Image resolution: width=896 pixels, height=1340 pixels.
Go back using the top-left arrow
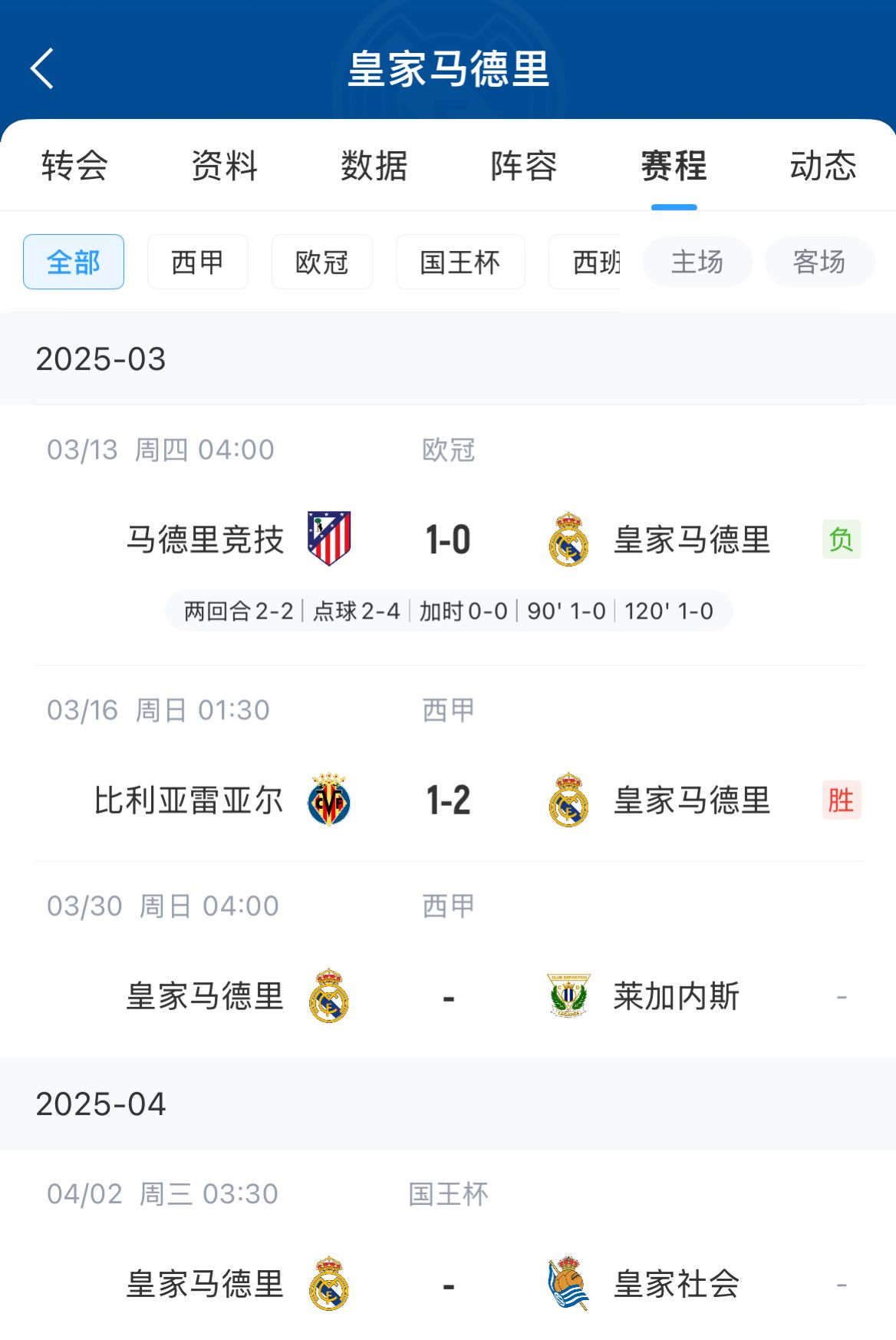pos(43,69)
